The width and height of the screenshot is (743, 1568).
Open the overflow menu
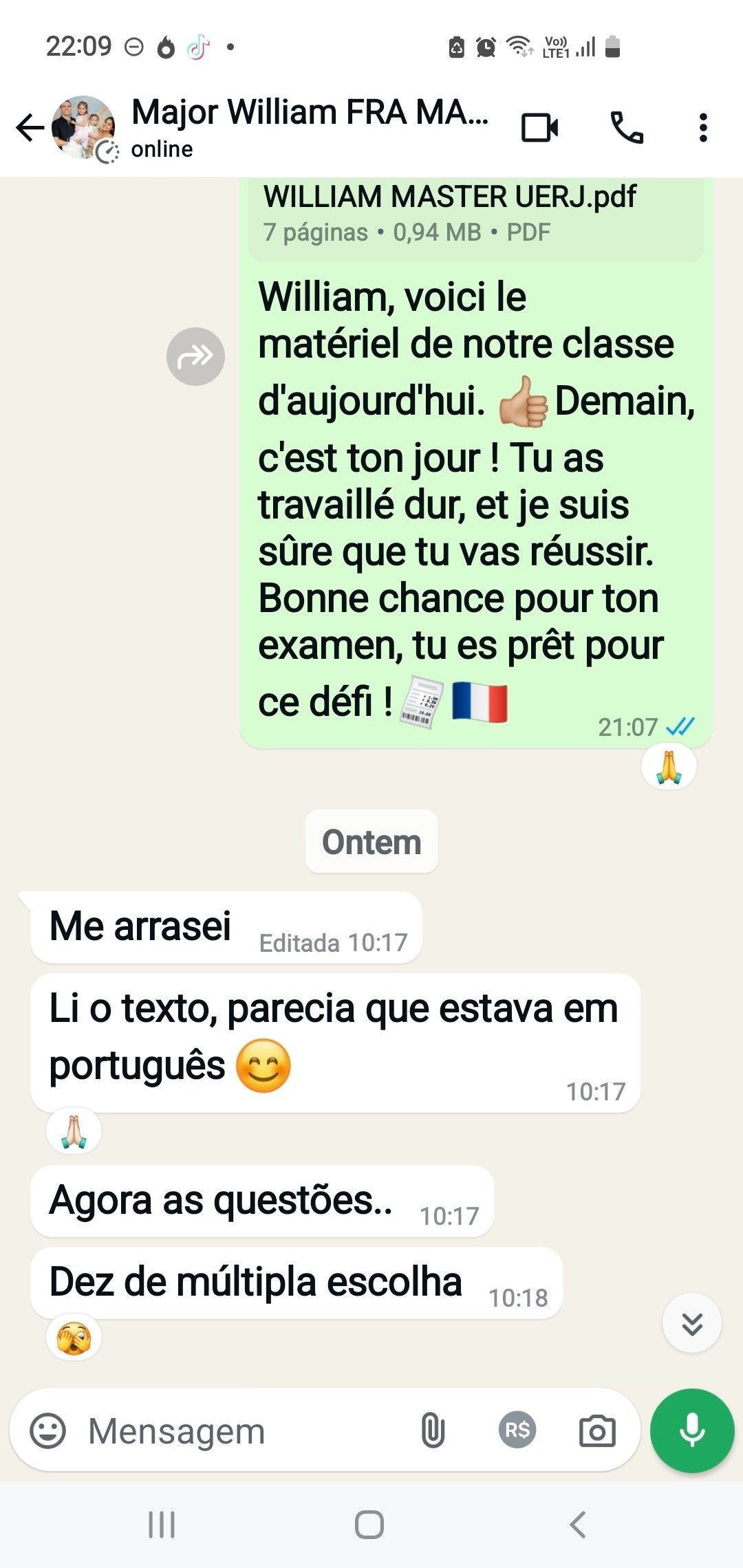(x=702, y=128)
